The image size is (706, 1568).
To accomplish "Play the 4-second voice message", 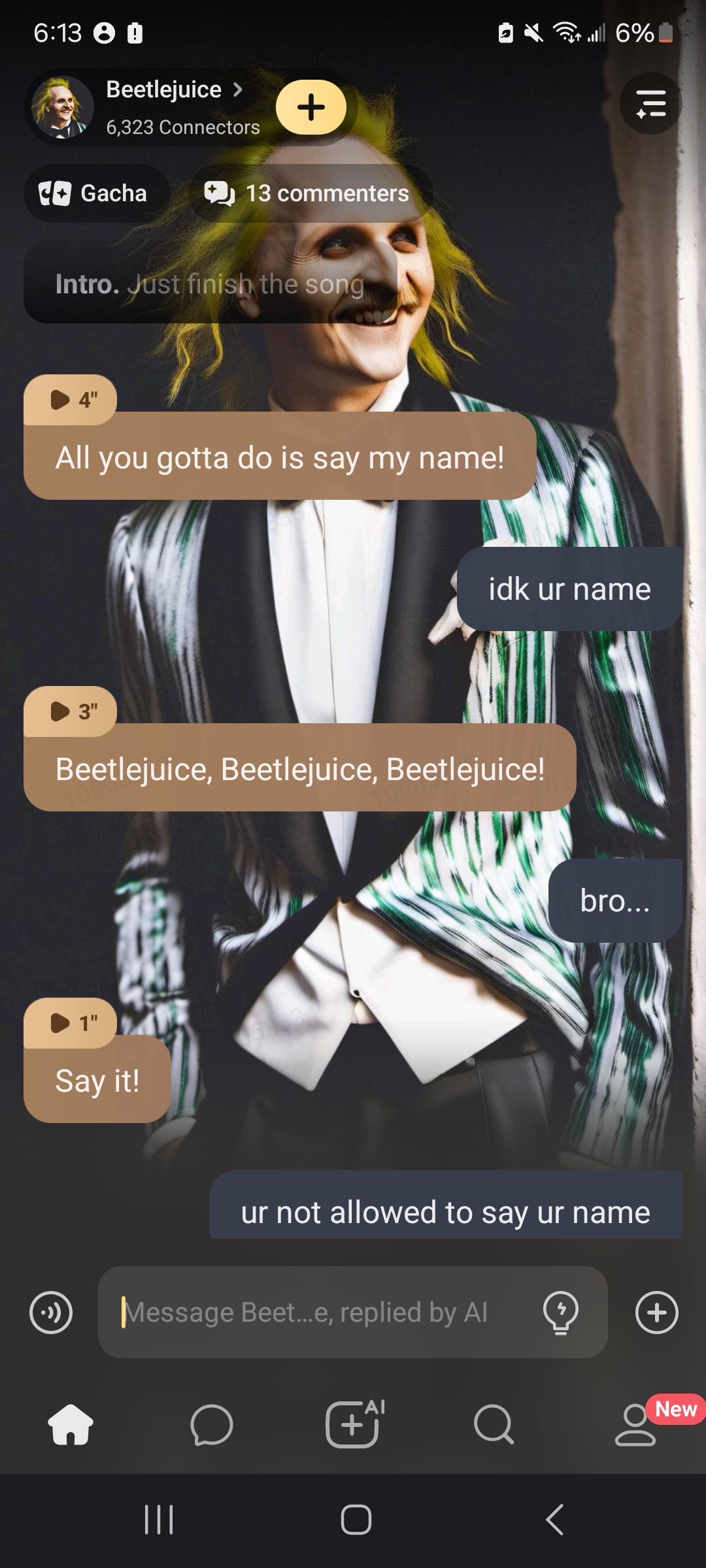I will tap(71, 399).
